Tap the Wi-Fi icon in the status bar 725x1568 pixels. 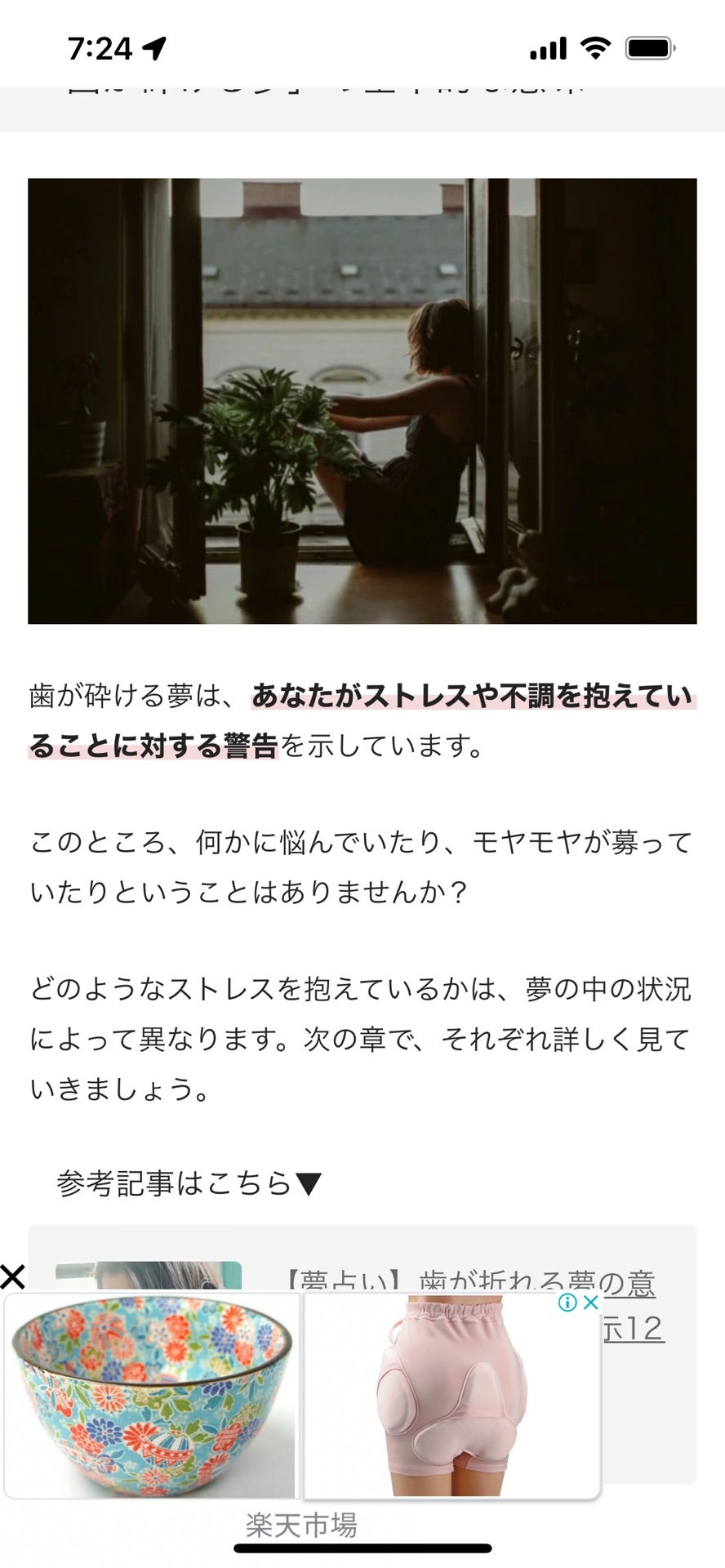[597, 48]
